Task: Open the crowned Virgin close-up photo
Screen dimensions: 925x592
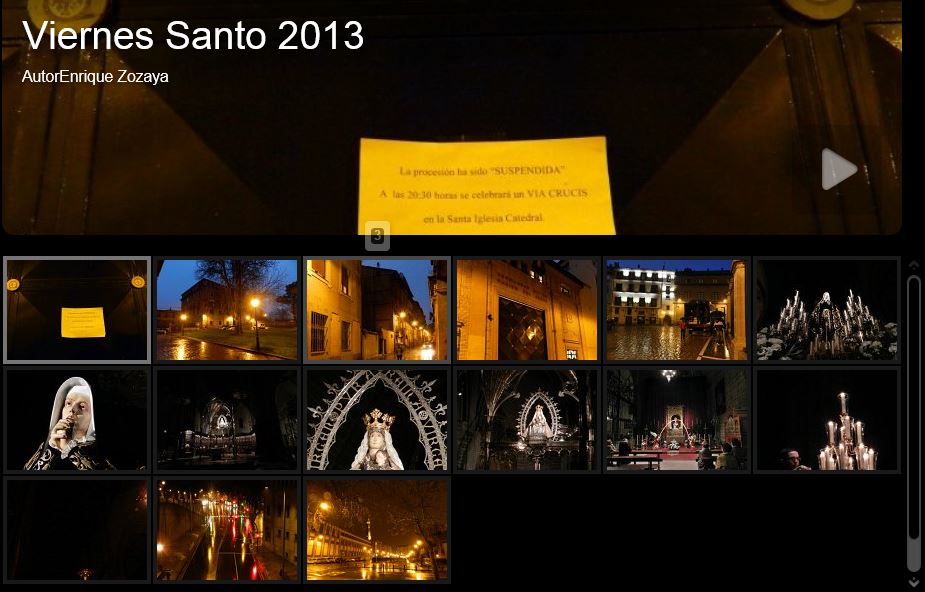Action: (x=377, y=420)
